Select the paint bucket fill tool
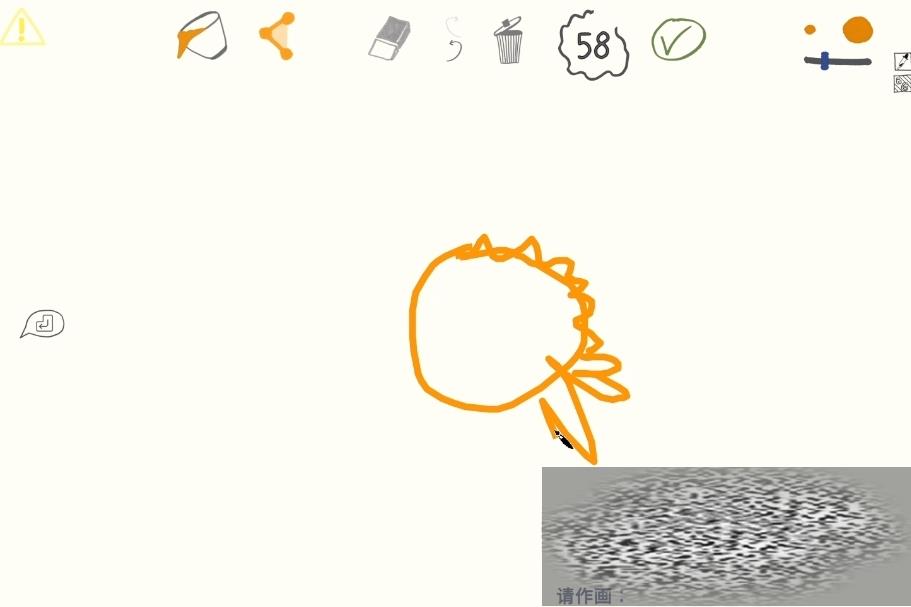This screenshot has height=607, width=911. click(202, 37)
